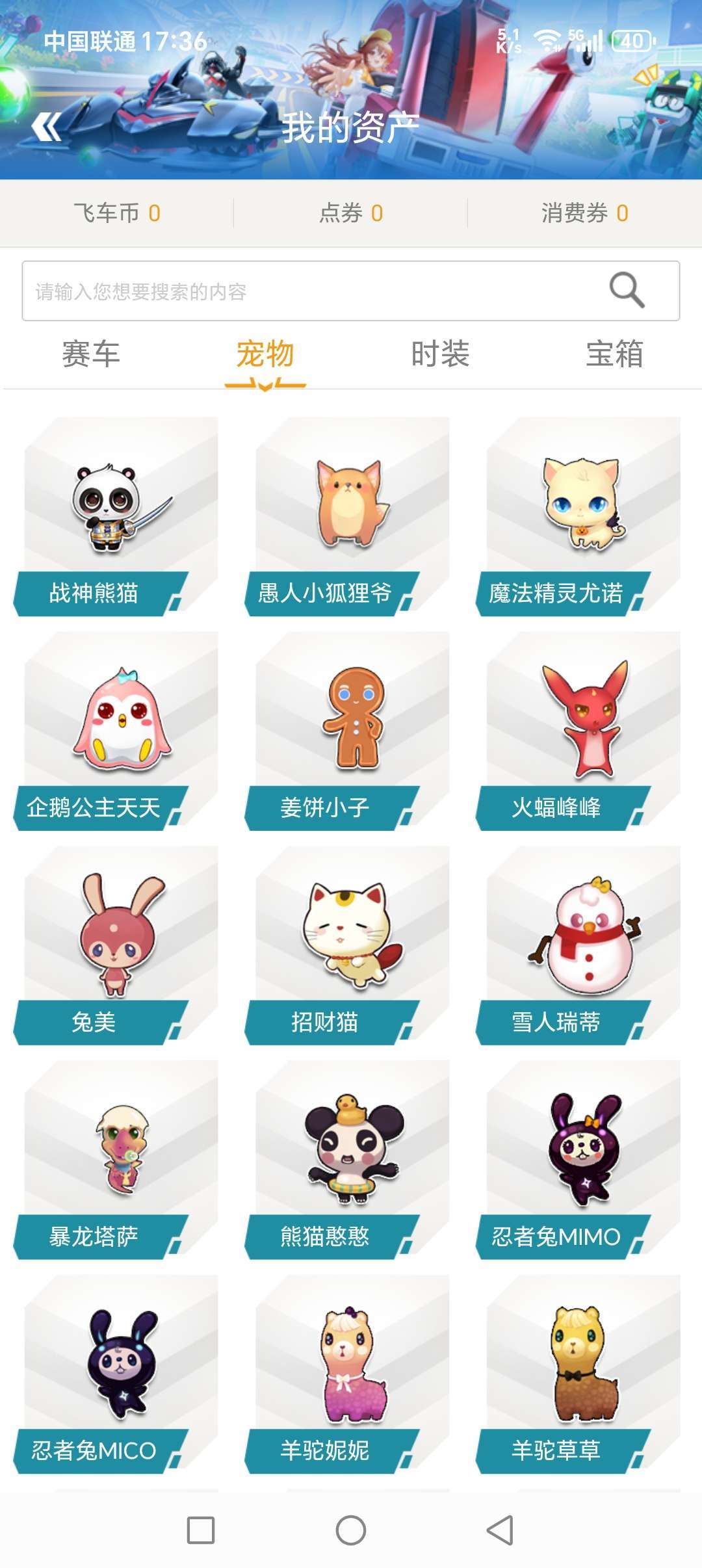Switch to the 时装 tab

(440, 354)
